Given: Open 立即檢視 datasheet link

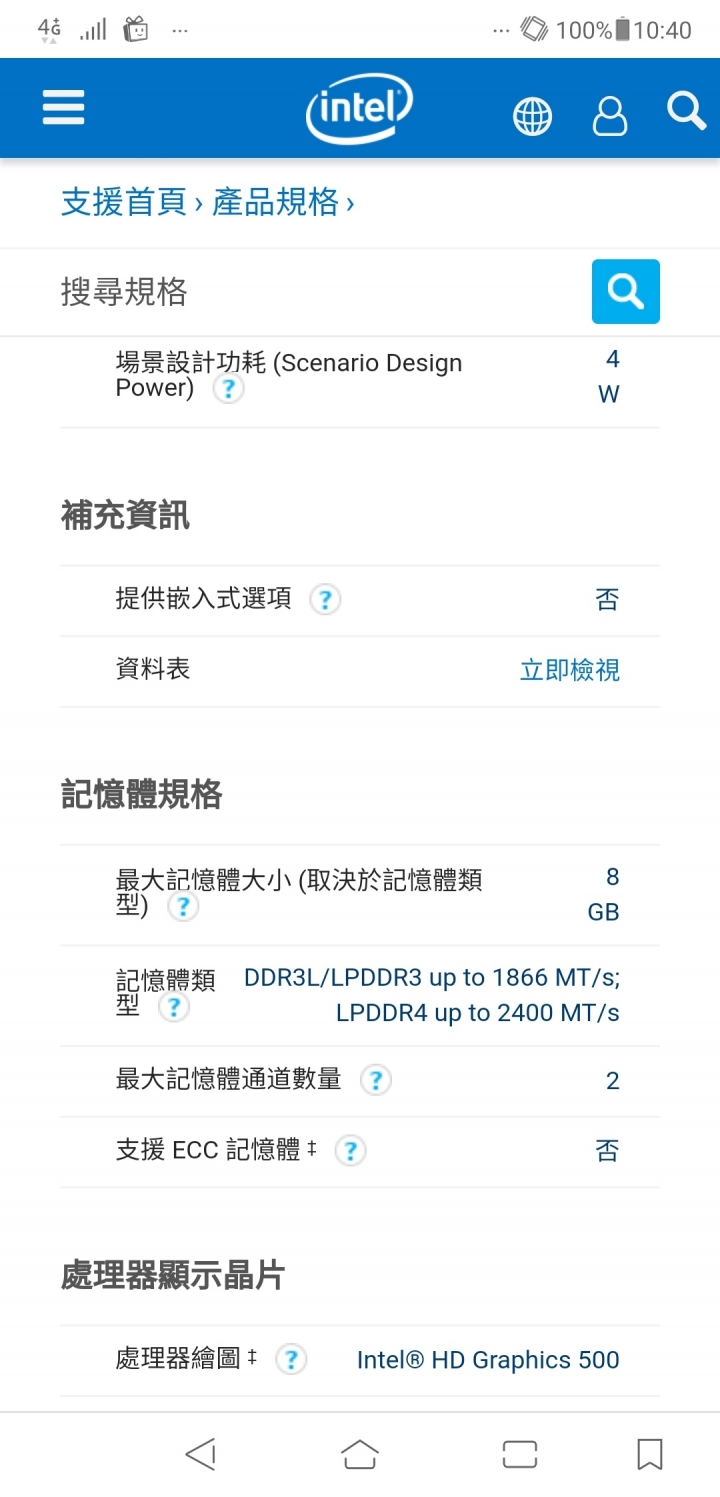Looking at the screenshot, I should [x=570, y=670].
